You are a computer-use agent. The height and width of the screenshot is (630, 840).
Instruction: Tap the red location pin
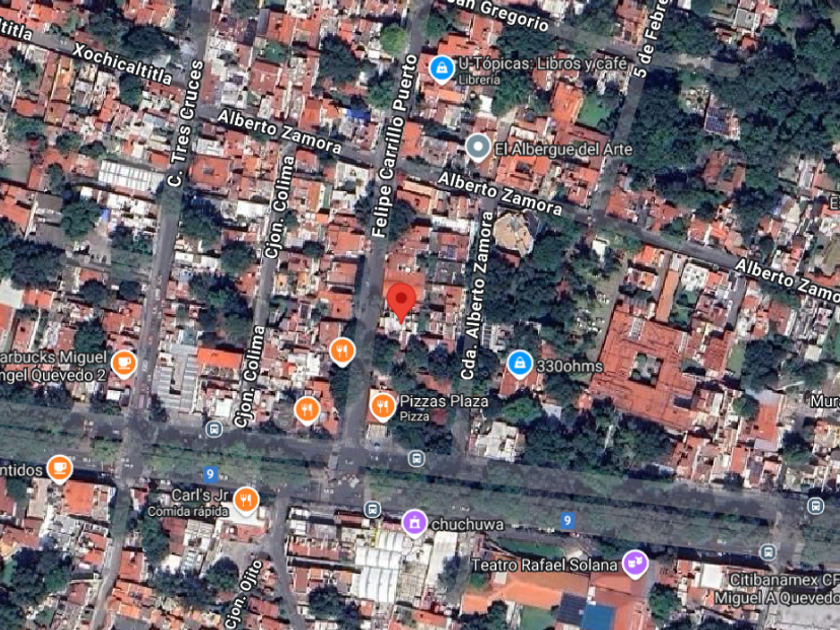pyautogui.click(x=402, y=301)
